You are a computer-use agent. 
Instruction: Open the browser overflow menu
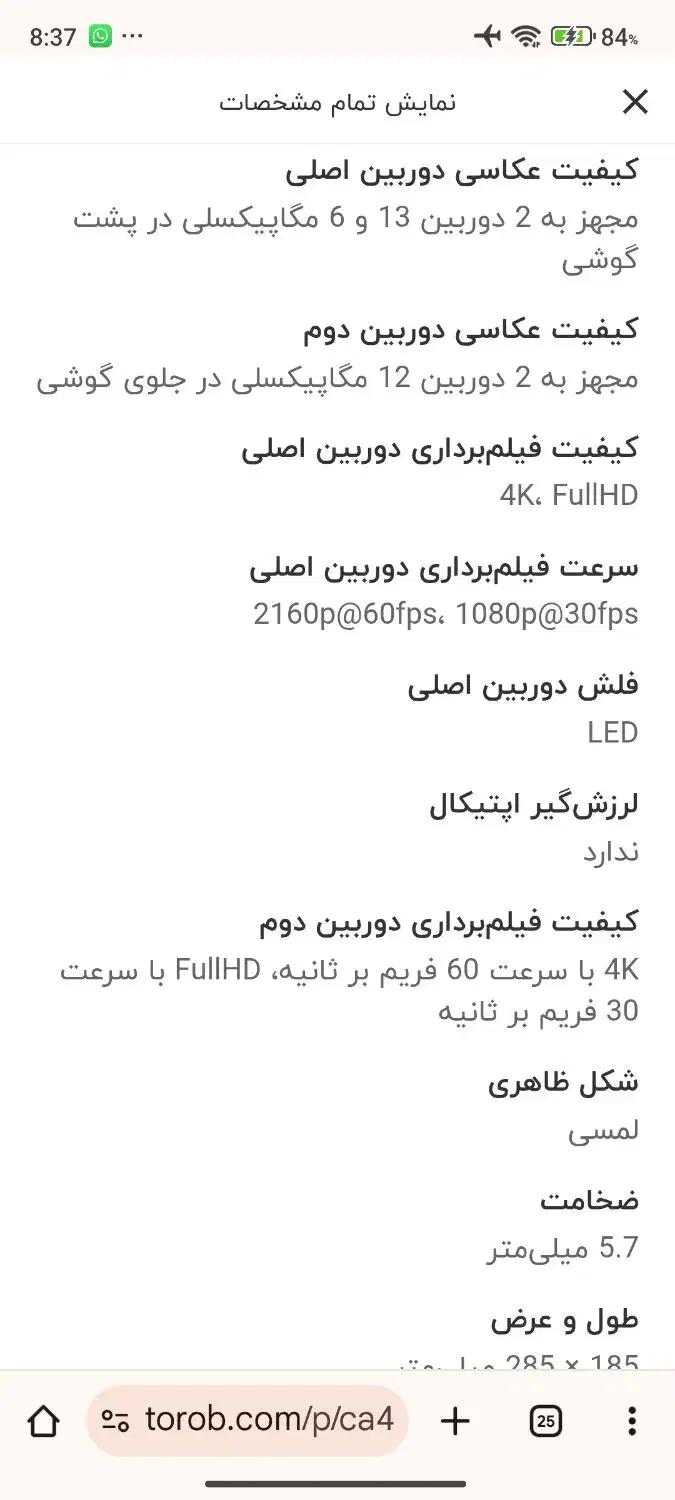(631, 1421)
